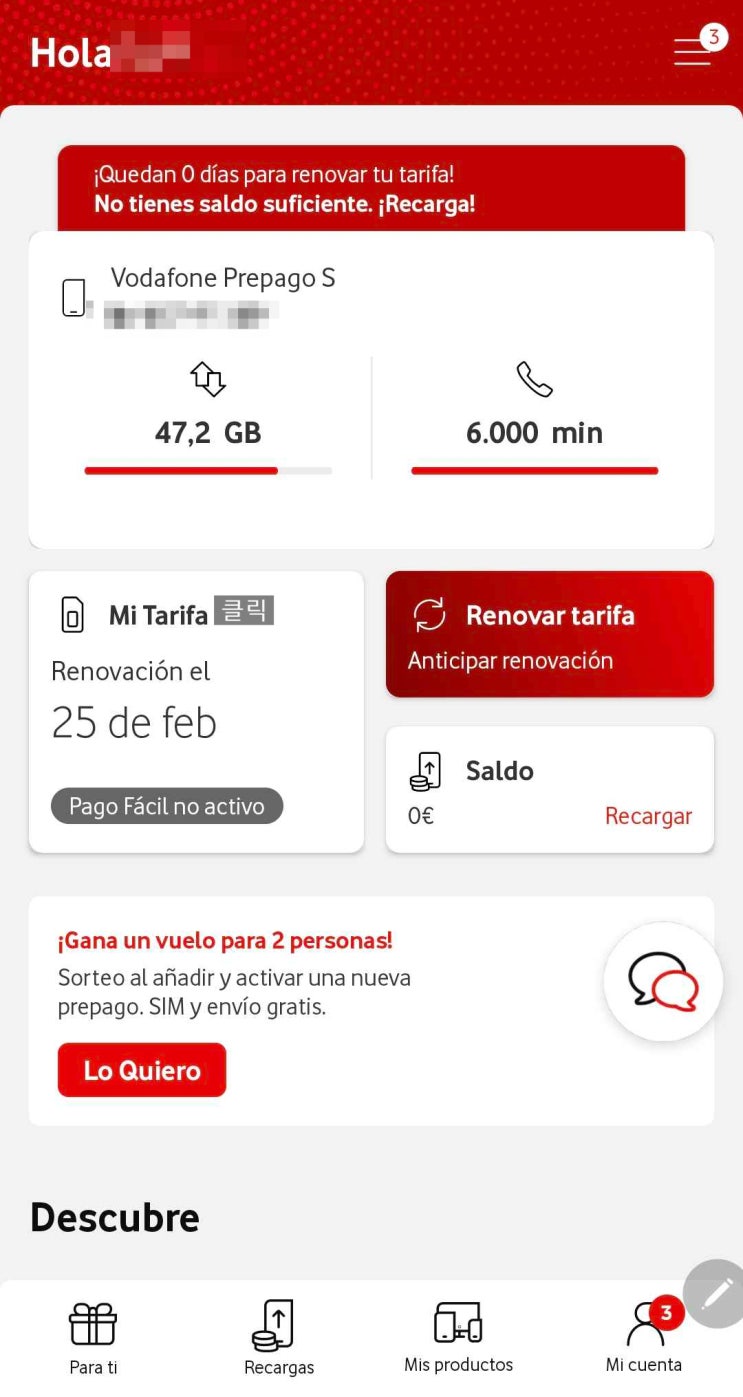Go to the Recargas tab
Image resolution: width=743 pixels, height=1397 pixels.
(x=279, y=1338)
